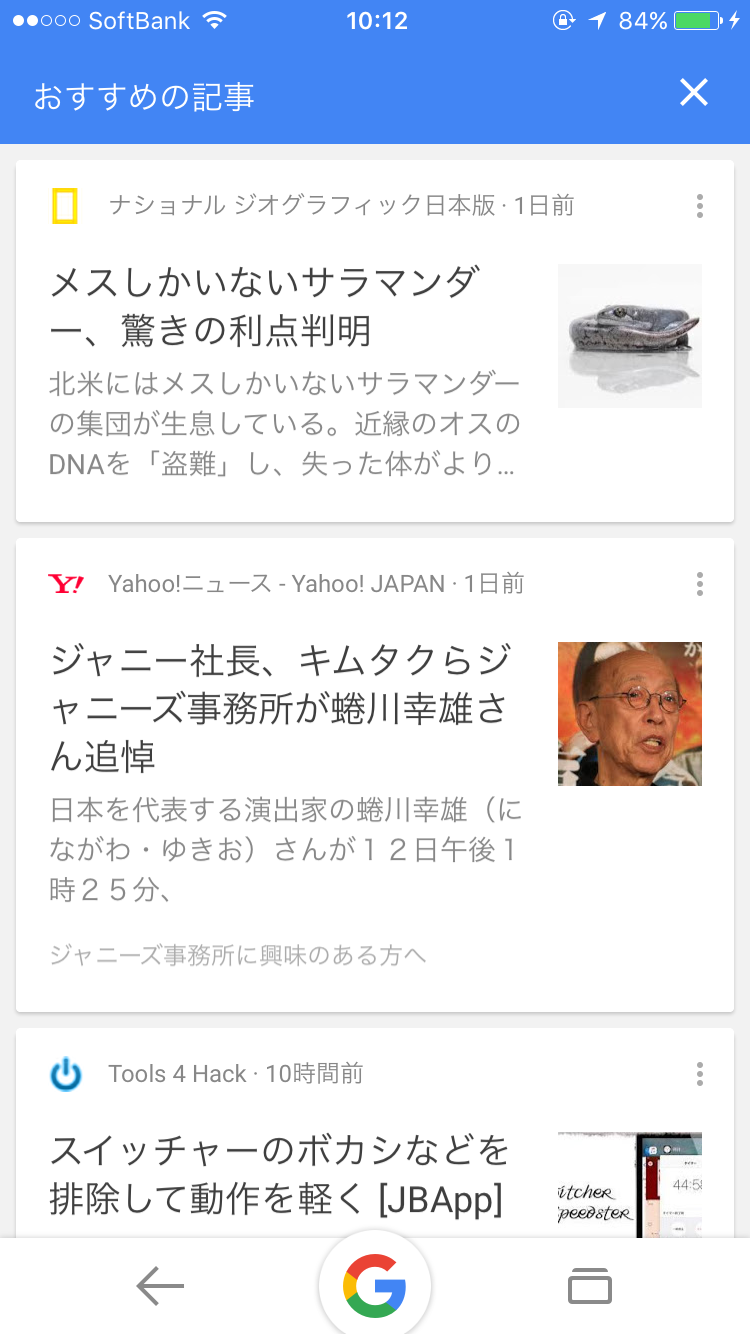Image resolution: width=750 pixels, height=1334 pixels.
Task: Open overflow menu for the Yahoo!ニュース article
Action: click(699, 584)
